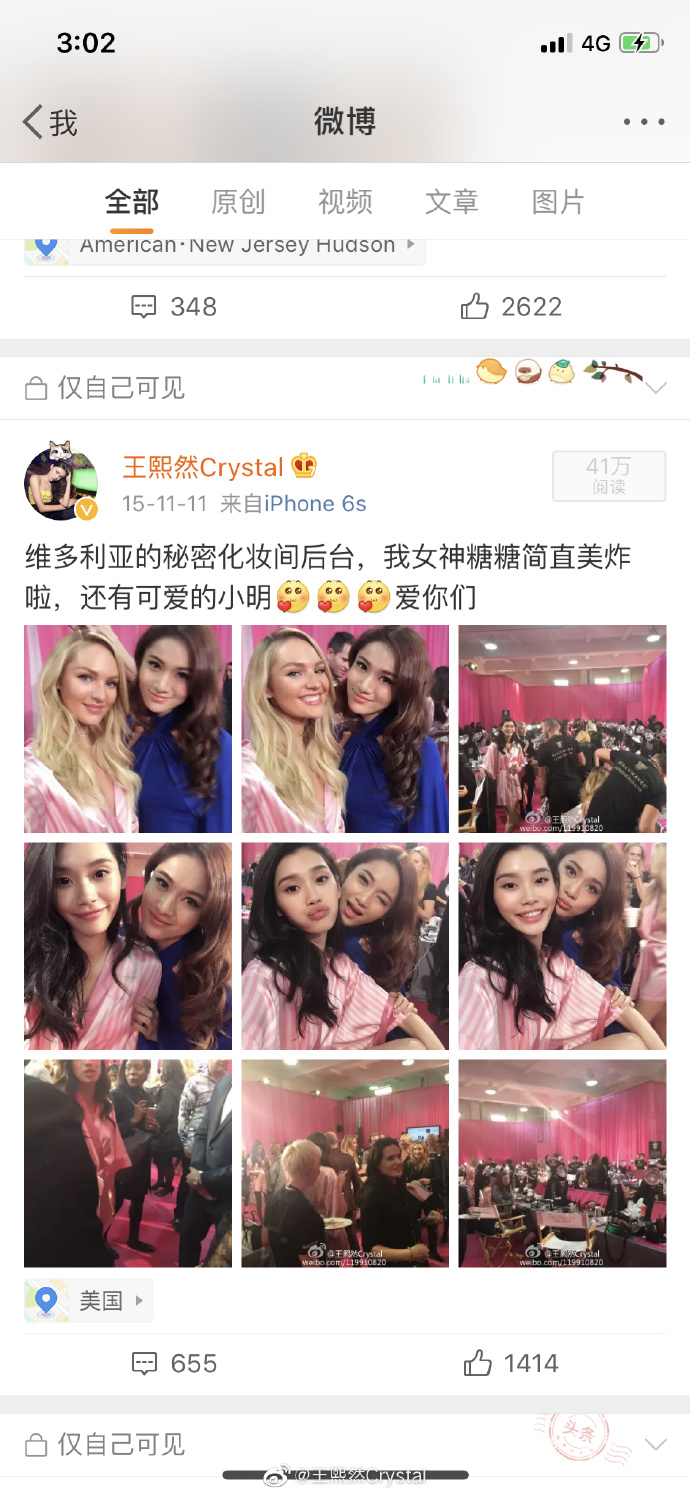The height and width of the screenshot is (1494, 690).
Task: Open the iPhone 6s source link
Action: [315, 504]
